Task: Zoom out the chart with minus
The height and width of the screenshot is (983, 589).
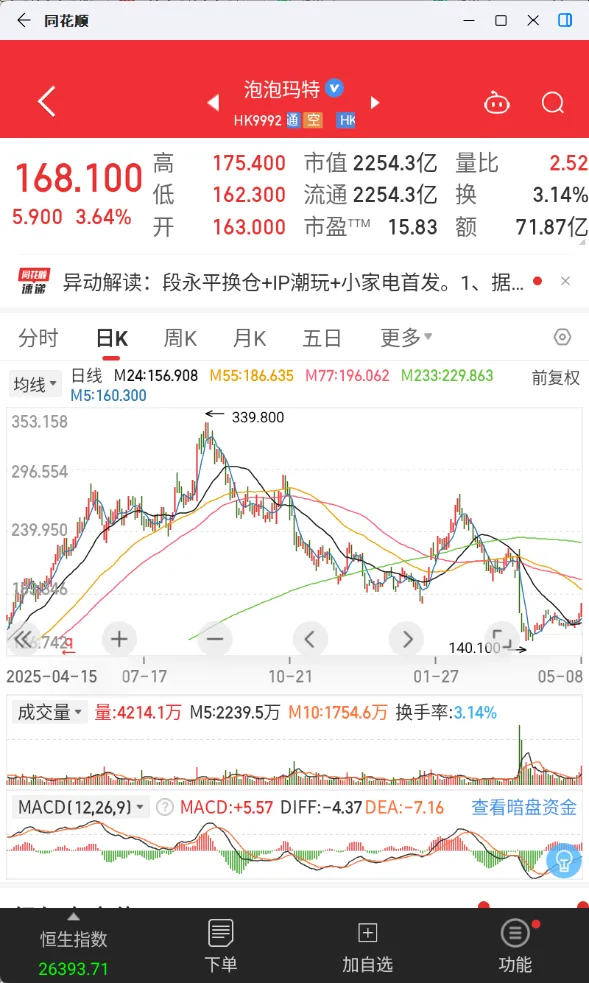Action: [215, 639]
